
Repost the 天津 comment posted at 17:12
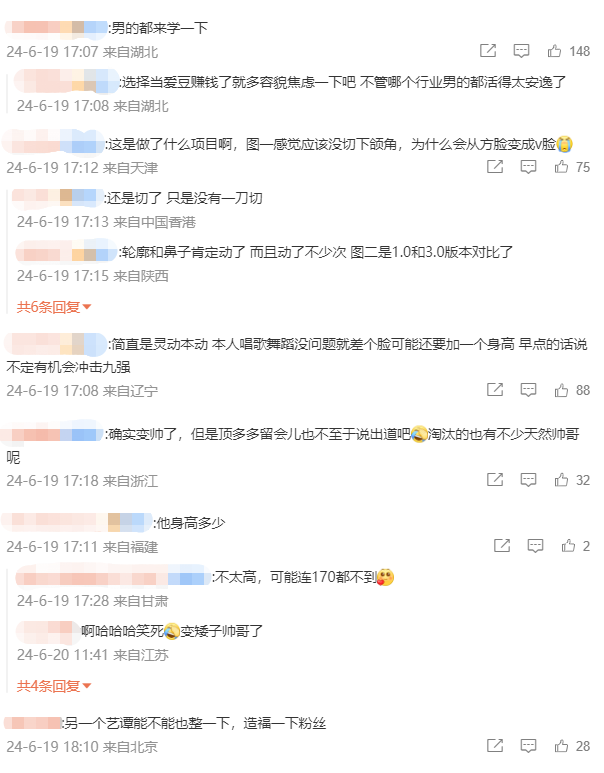(495, 167)
